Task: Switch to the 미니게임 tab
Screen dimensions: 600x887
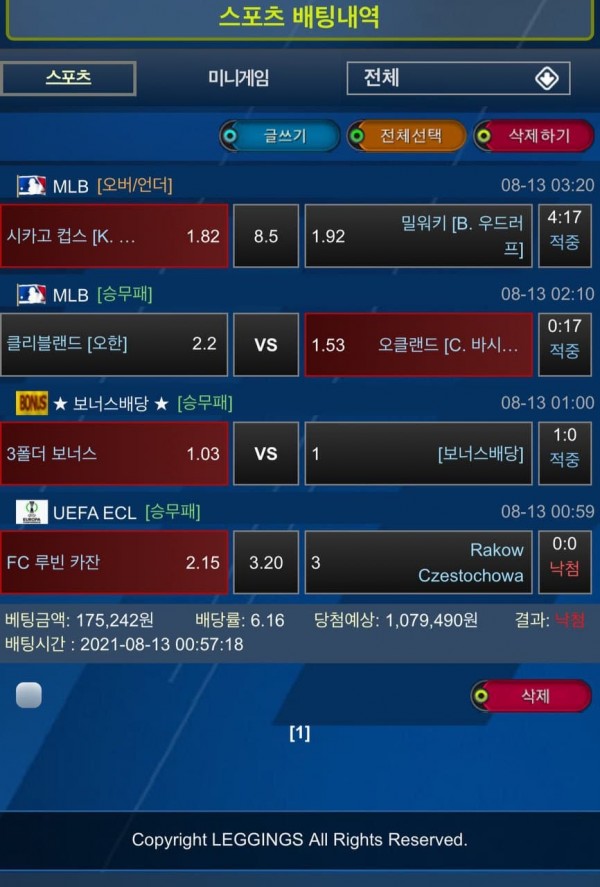Action: tap(238, 78)
